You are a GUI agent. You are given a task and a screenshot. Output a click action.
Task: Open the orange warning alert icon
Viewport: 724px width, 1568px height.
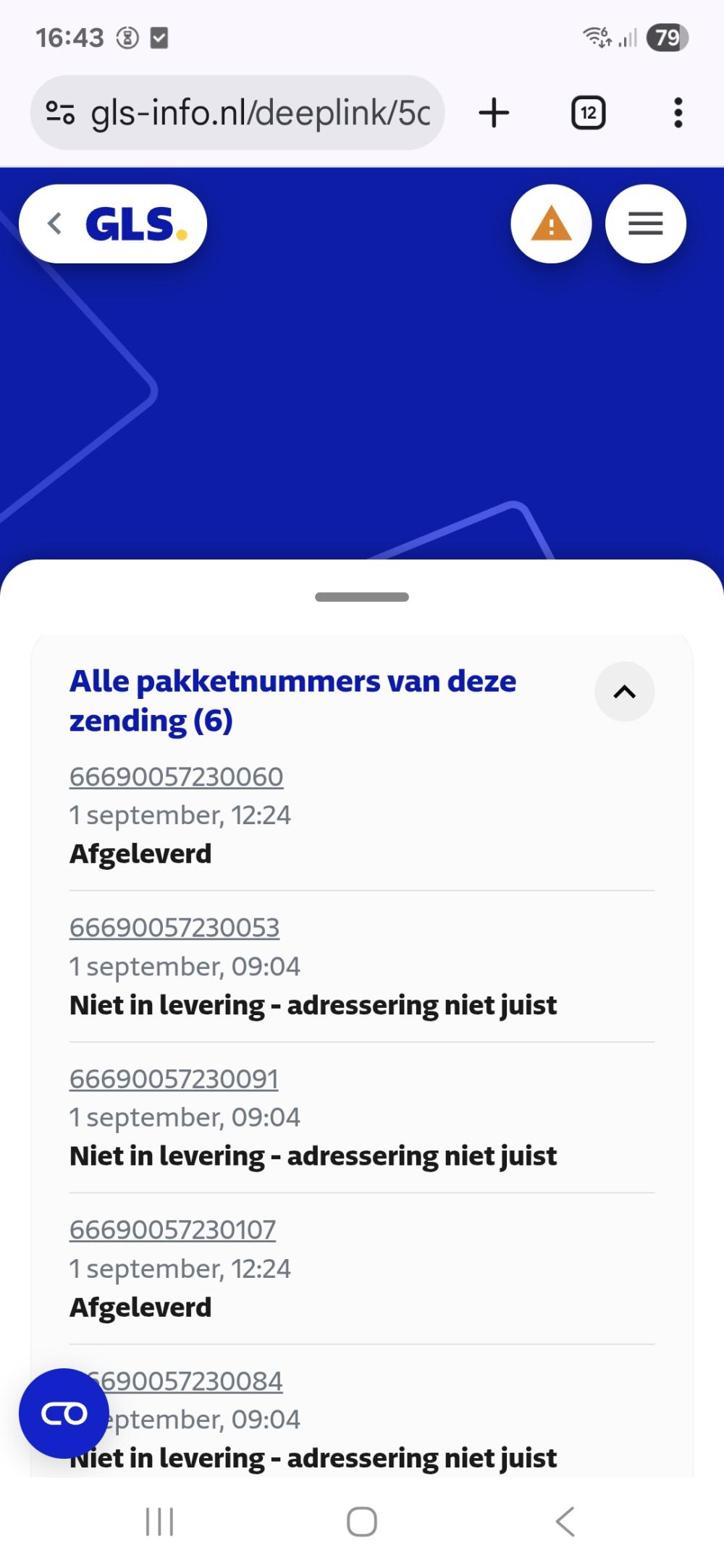pyautogui.click(x=551, y=224)
